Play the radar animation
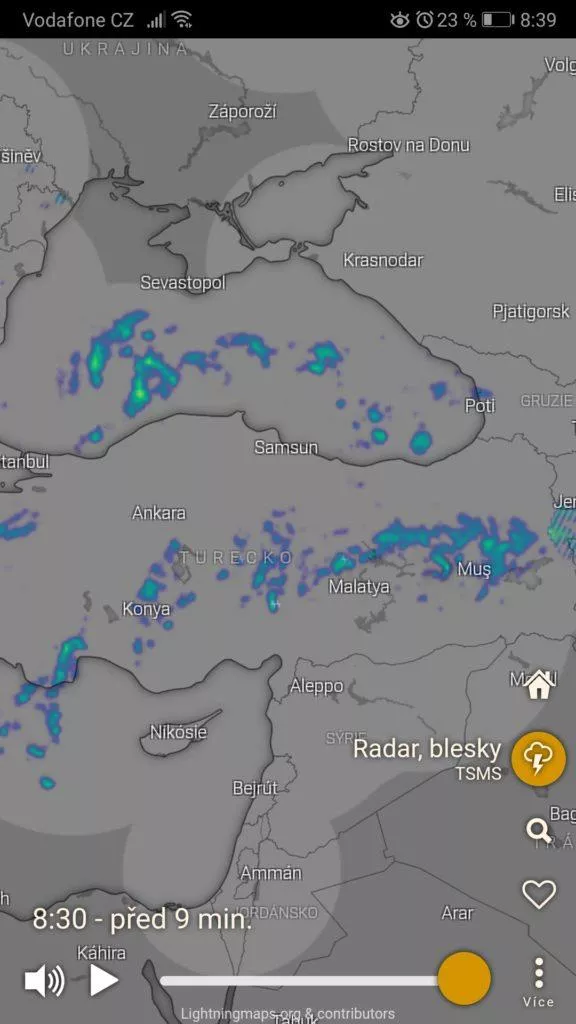 coord(104,980)
